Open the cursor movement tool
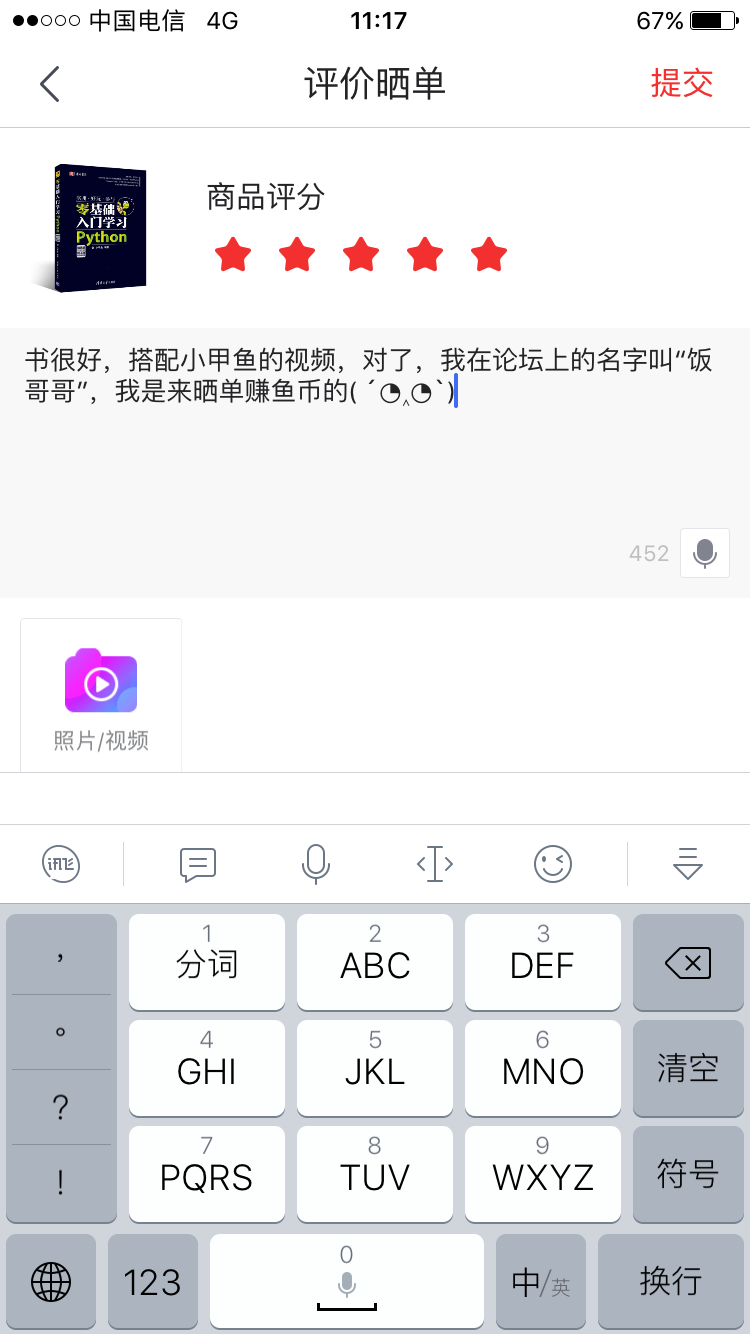Image resolution: width=750 pixels, height=1334 pixels. (x=435, y=863)
